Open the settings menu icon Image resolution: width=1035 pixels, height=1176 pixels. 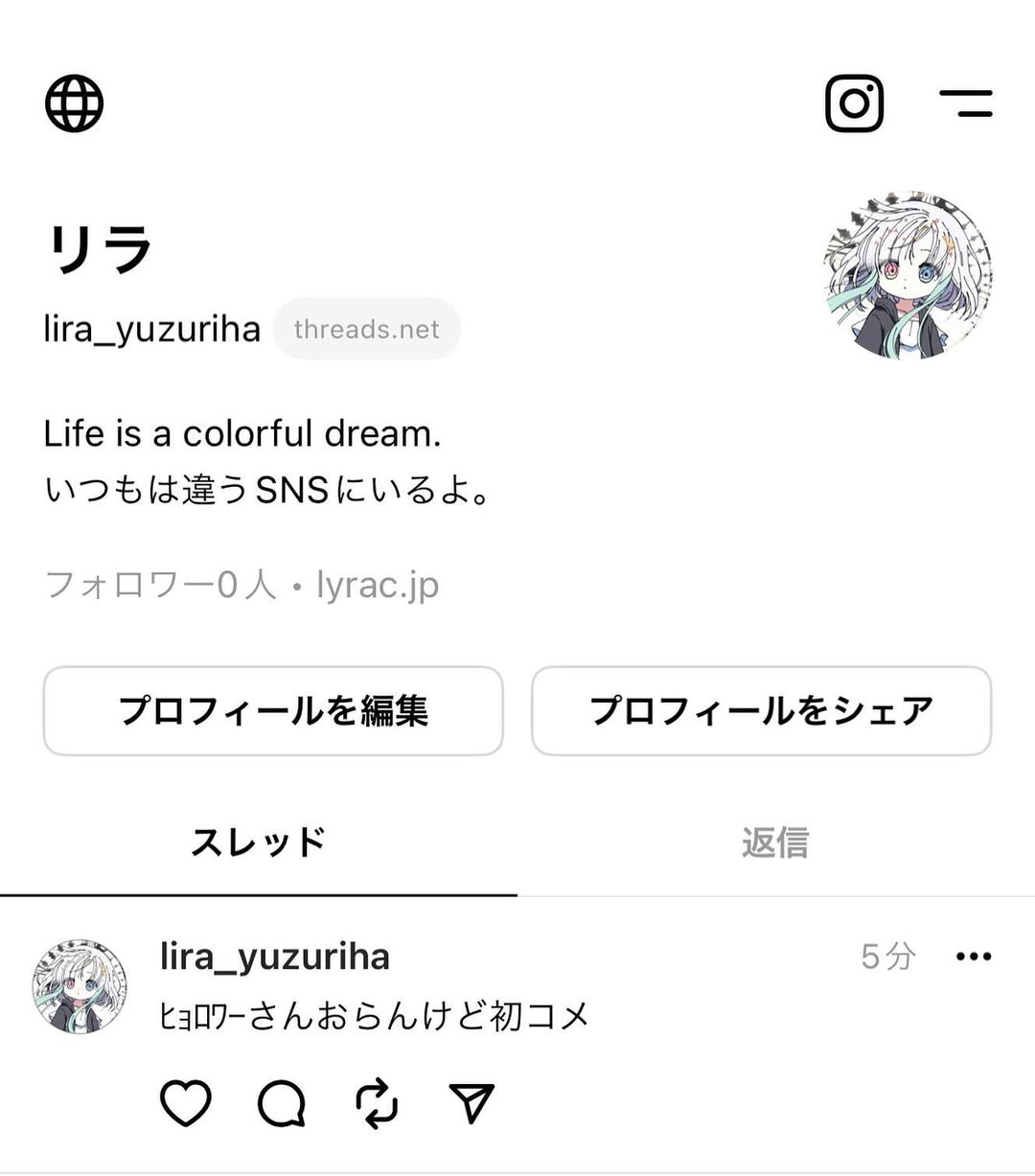pos(965,104)
